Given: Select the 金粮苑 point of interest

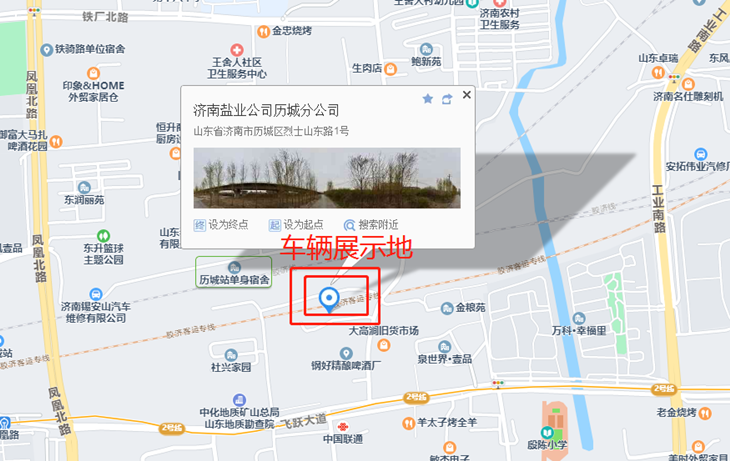Looking at the screenshot, I should [469, 308].
